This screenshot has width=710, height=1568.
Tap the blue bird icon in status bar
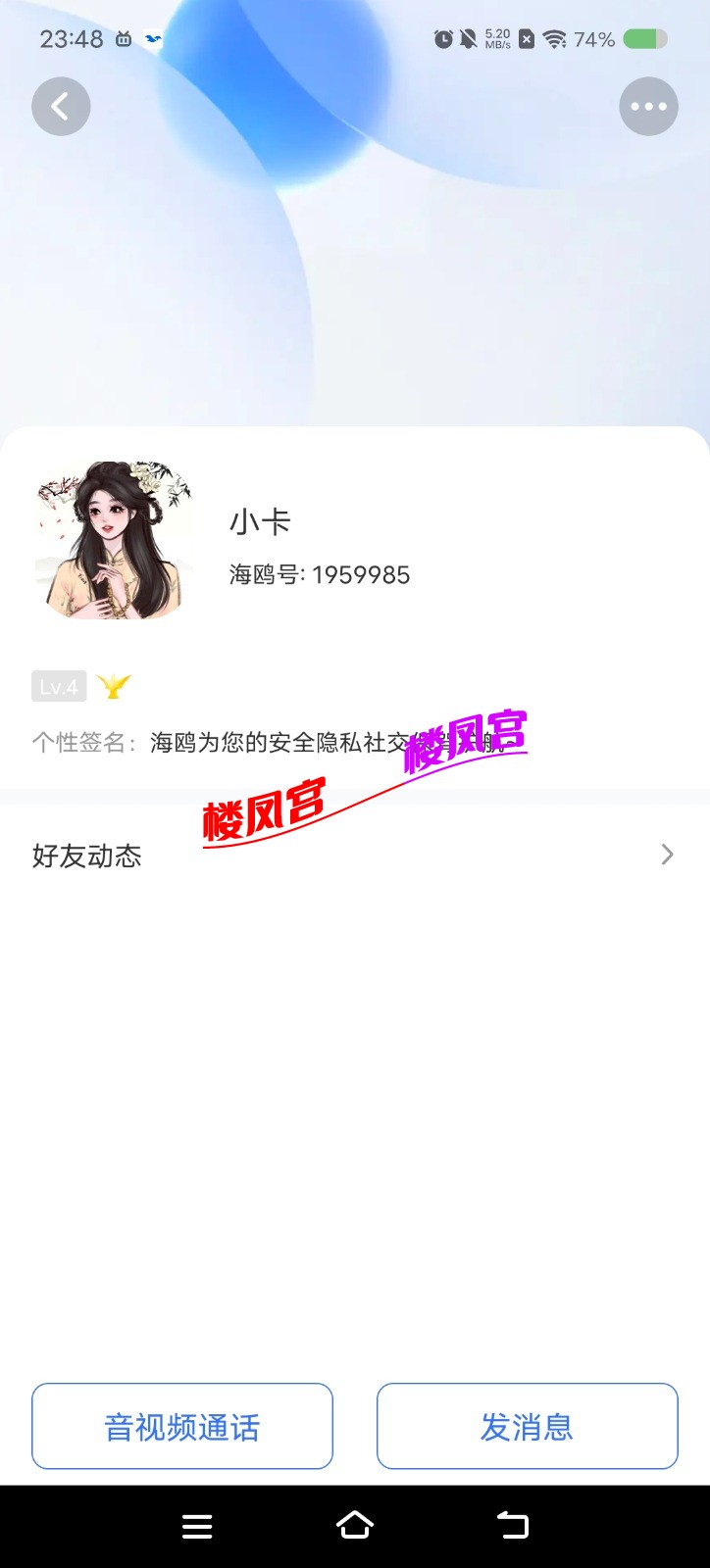tap(150, 39)
